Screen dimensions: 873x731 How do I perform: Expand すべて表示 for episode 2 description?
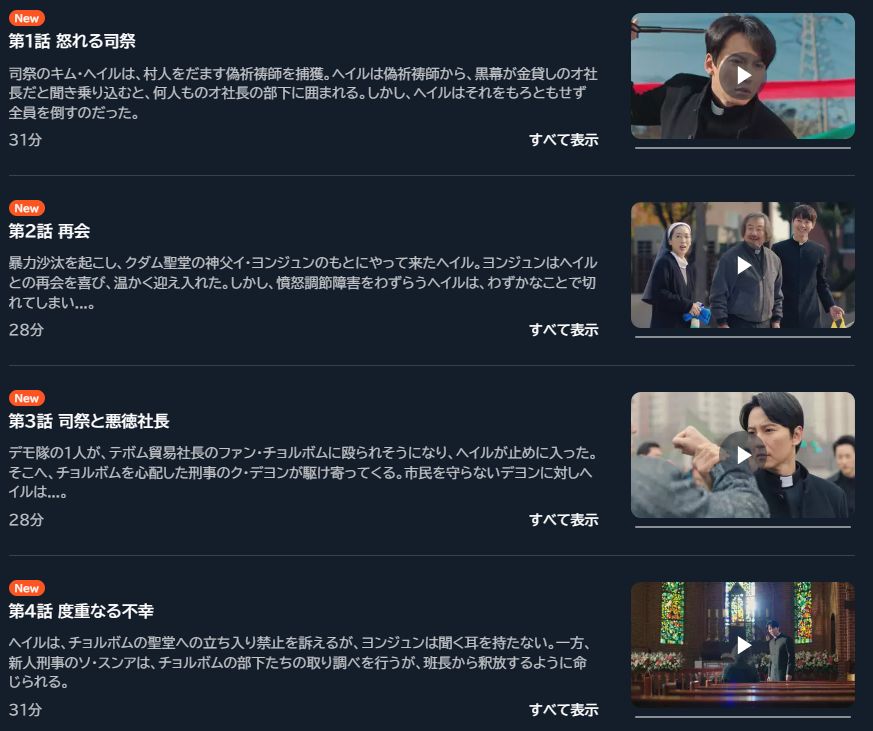563,330
